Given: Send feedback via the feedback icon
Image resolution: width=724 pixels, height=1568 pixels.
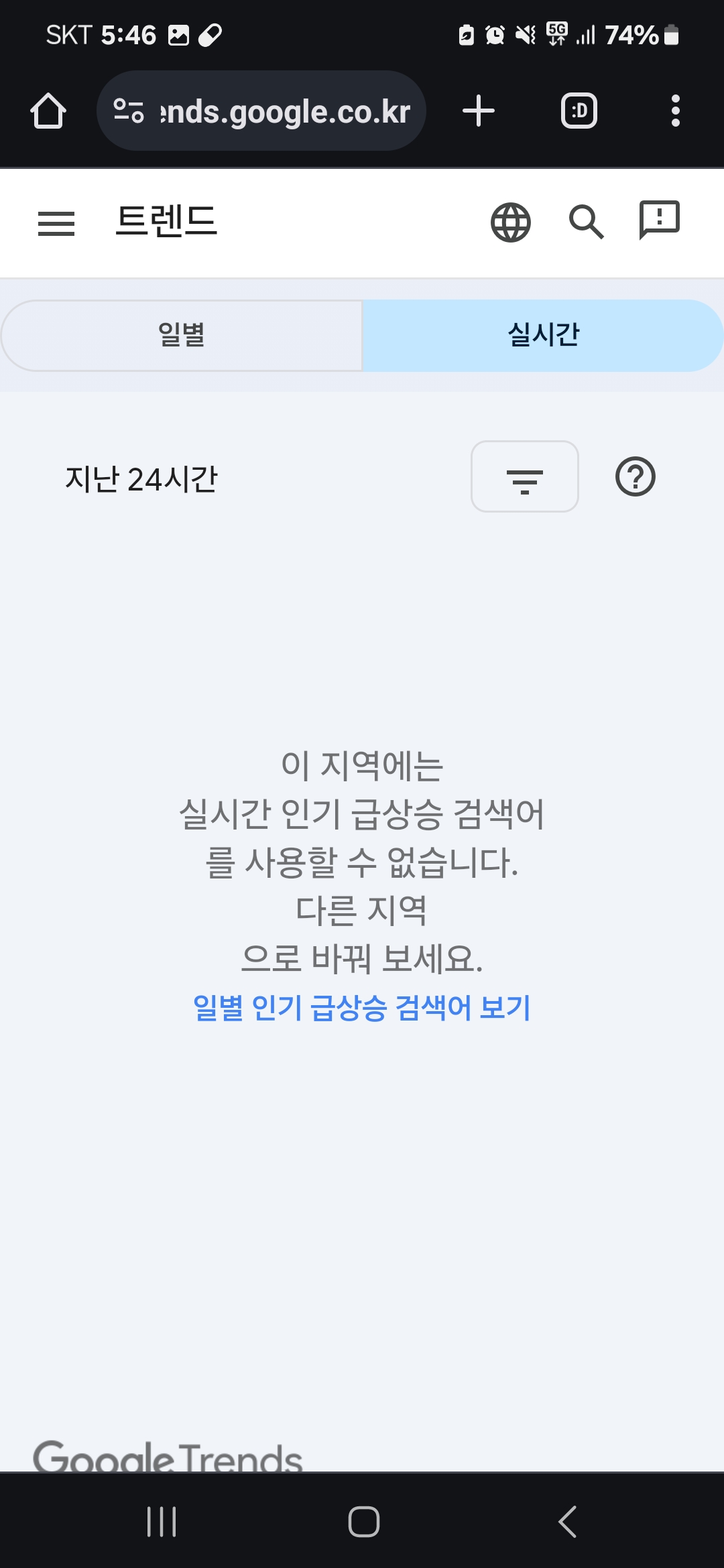Looking at the screenshot, I should click(660, 220).
